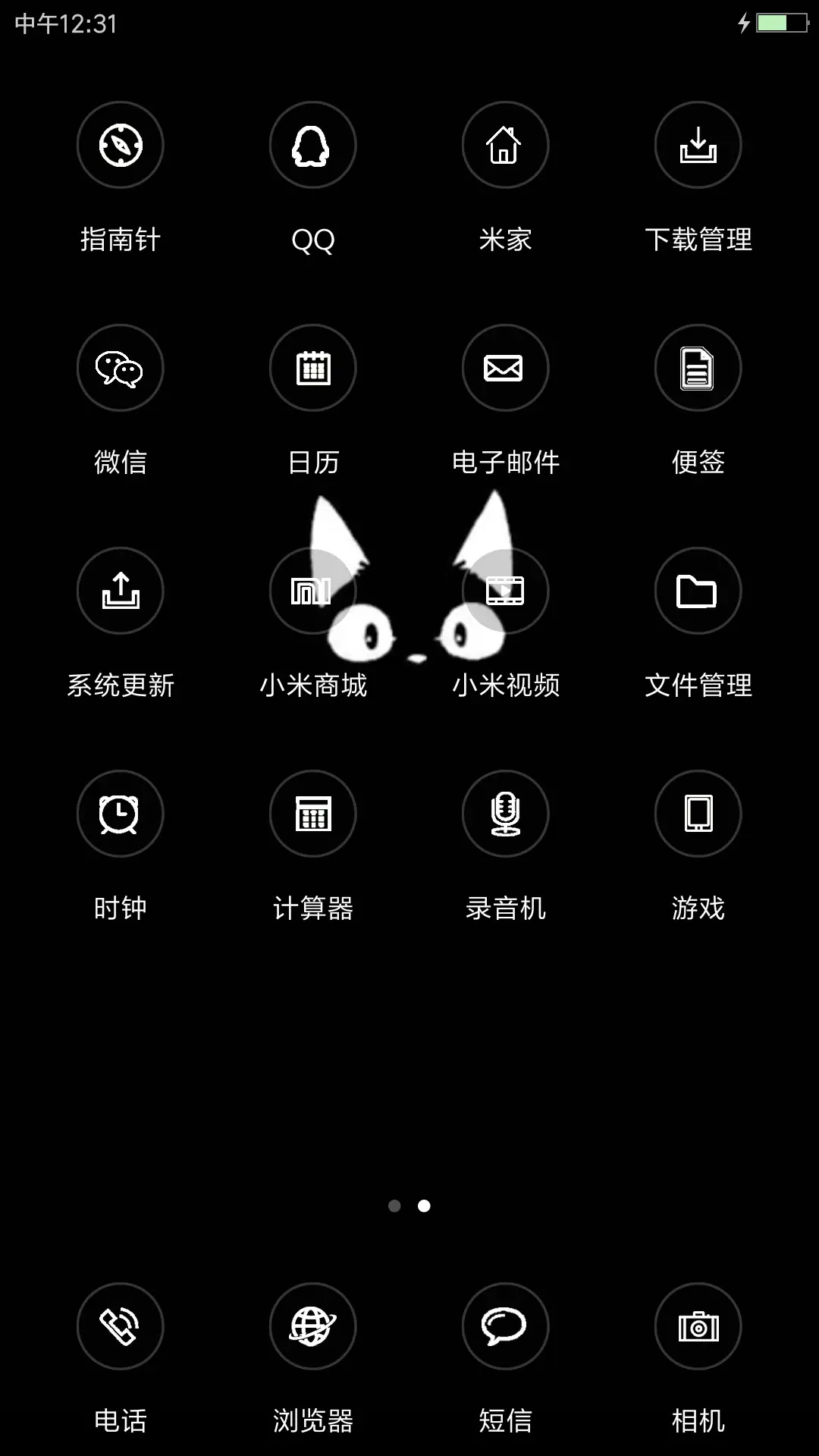Open the Sound Recorder
This screenshot has width=819, height=1456.
click(505, 812)
